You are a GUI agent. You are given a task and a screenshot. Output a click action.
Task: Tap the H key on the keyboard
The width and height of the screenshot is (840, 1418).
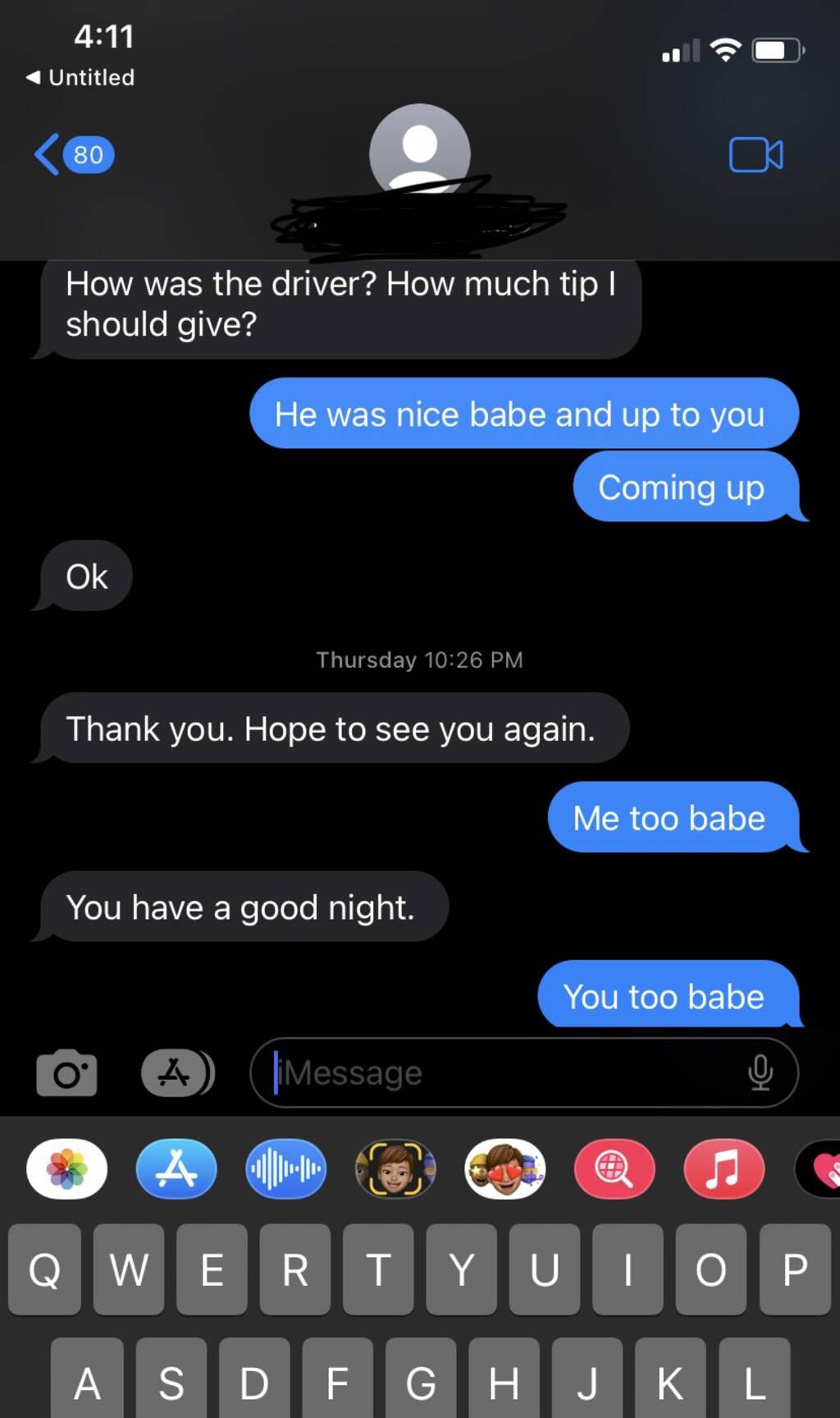503,1383
